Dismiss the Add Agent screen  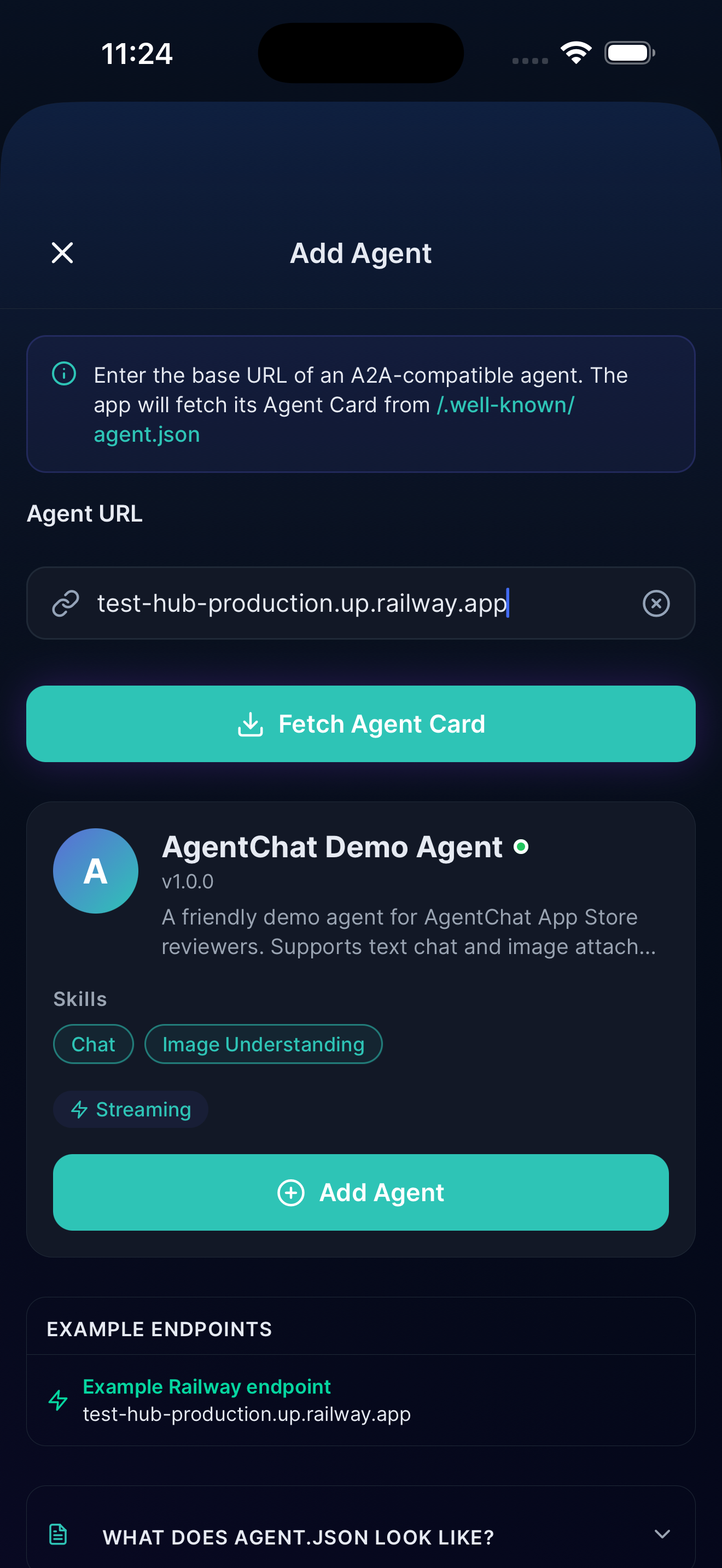click(x=61, y=252)
